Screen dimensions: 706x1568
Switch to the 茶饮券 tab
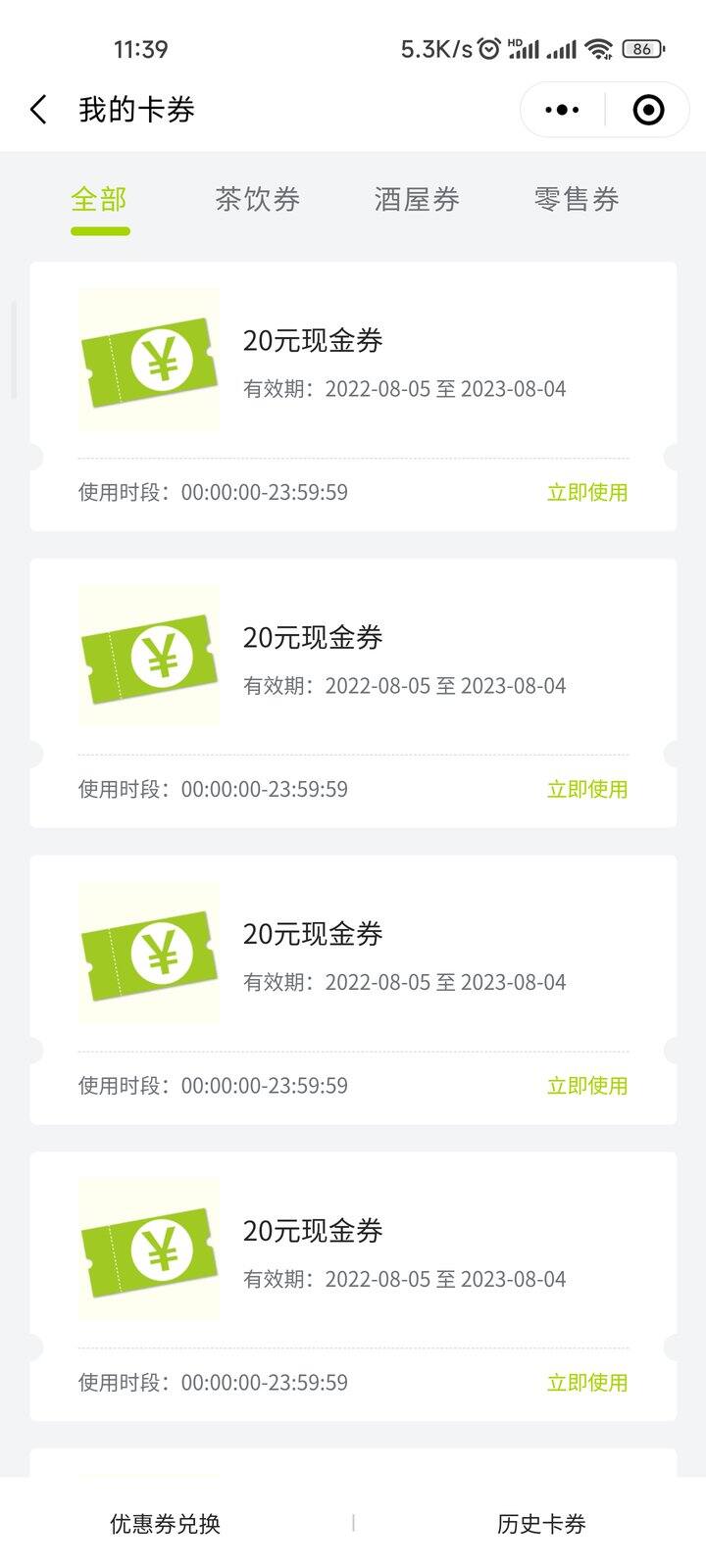[258, 200]
